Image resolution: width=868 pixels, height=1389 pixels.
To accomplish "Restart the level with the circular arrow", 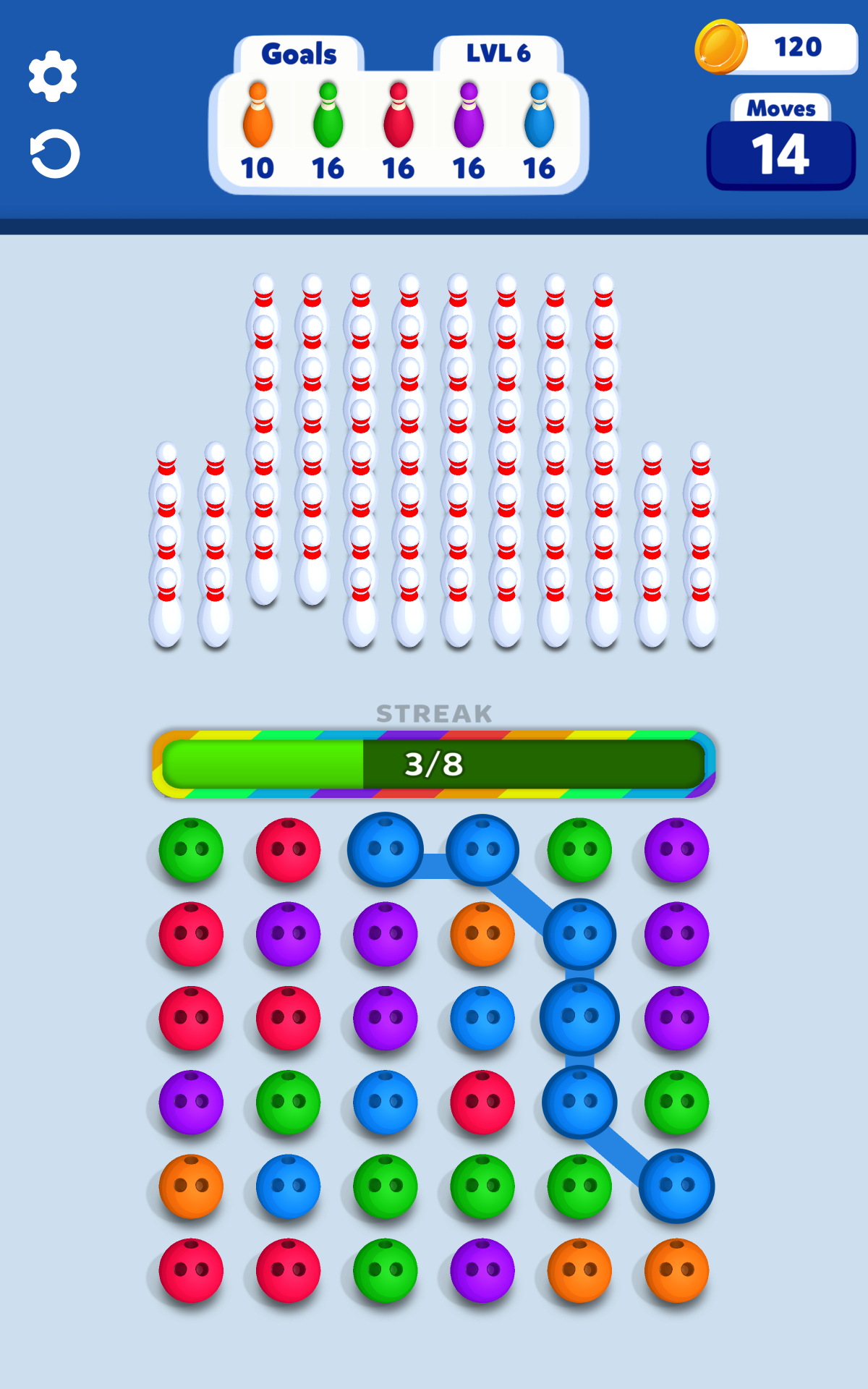I will pyautogui.click(x=55, y=153).
